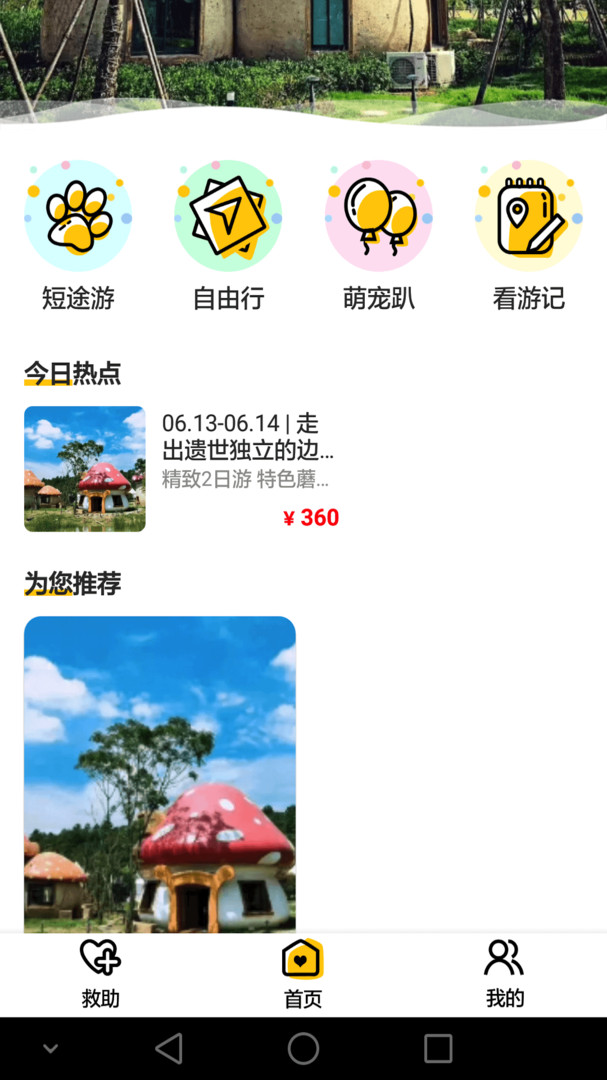Tap the system back button
607x1080 pixels.
tap(169, 1048)
